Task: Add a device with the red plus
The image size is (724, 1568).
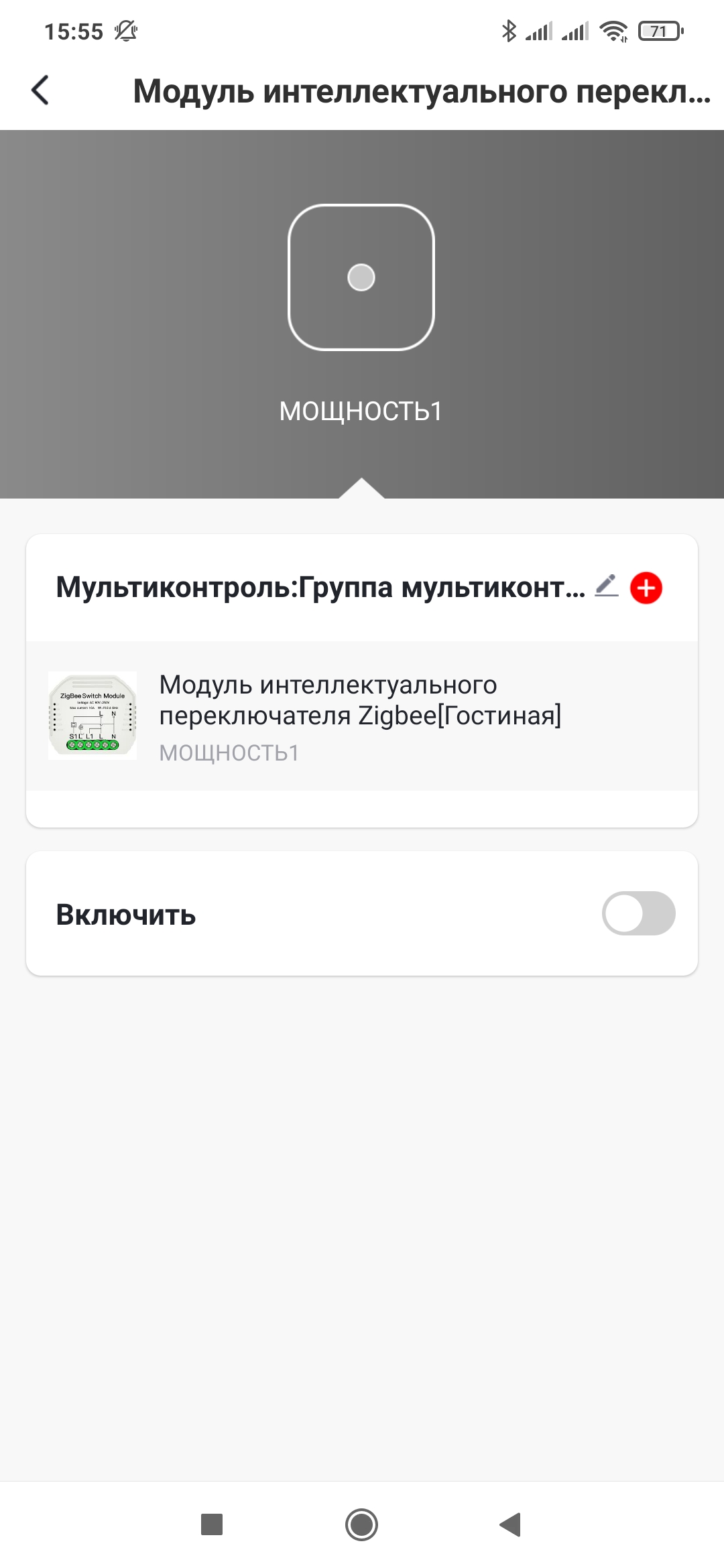Action: pyautogui.click(x=646, y=588)
